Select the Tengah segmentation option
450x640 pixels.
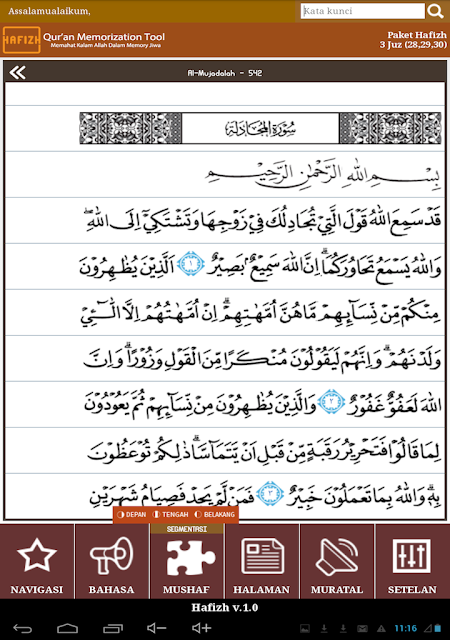pos(170,515)
